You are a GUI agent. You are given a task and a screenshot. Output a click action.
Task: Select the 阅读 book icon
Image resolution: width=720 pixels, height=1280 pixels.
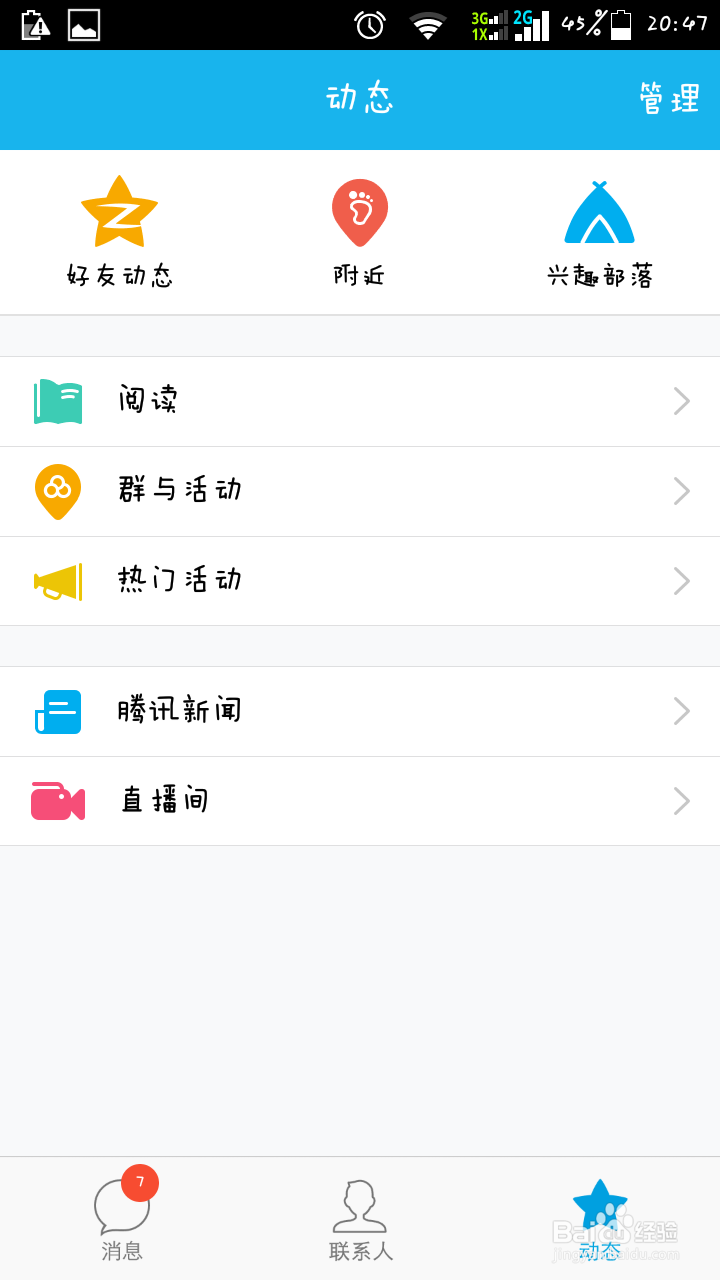pyautogui.click(x=59, y=401)
